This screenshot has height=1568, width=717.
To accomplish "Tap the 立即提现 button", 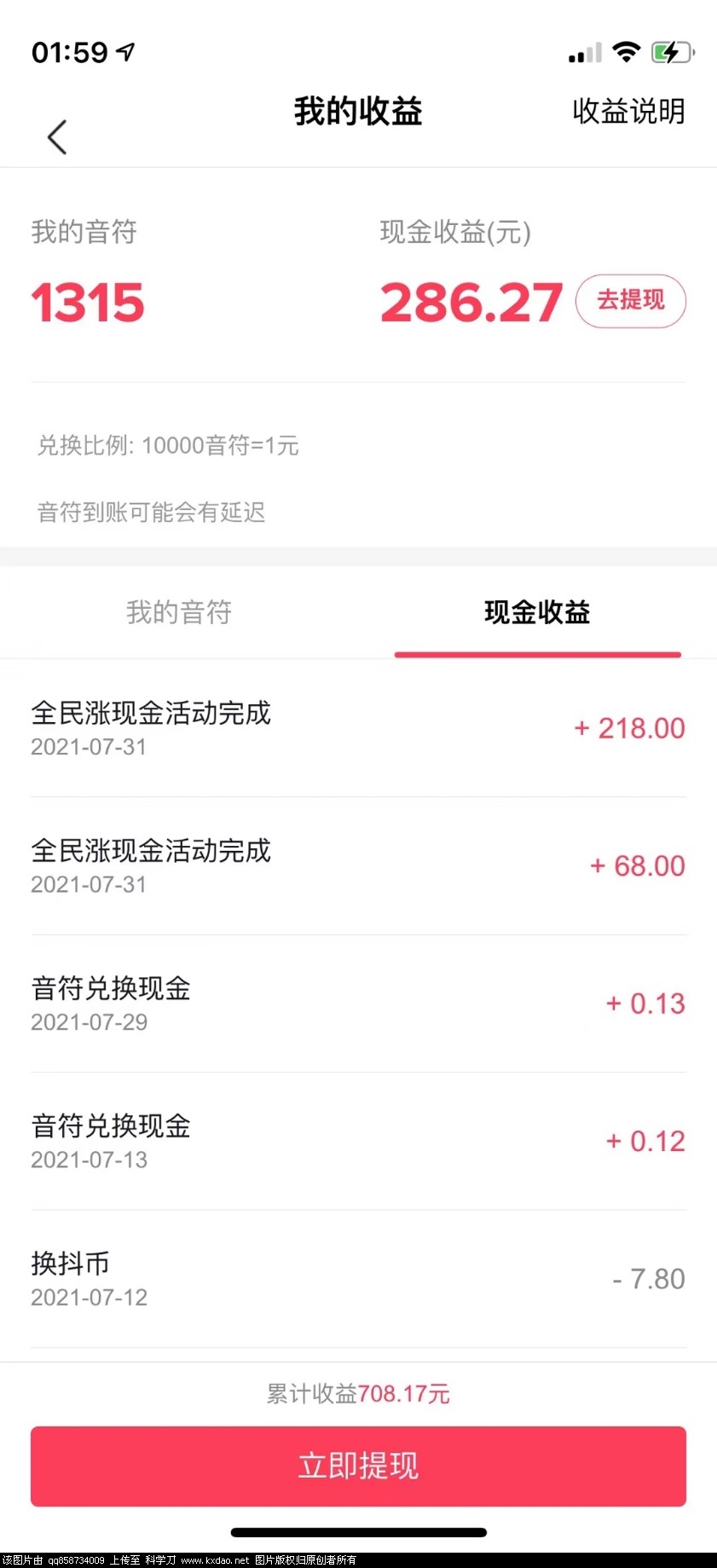I will coord(358,1466).
